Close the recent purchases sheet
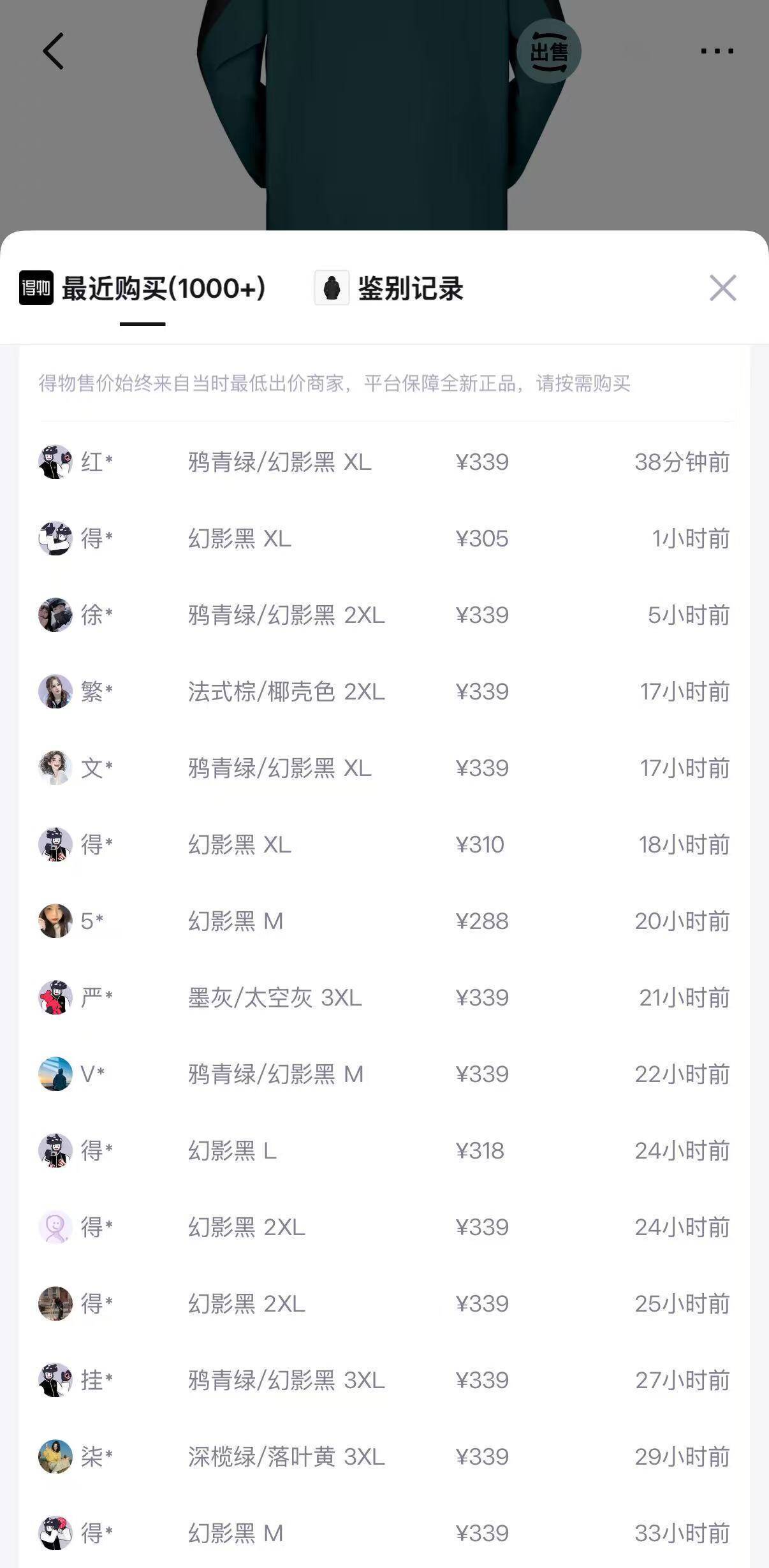The image size is (769, 1568). (722, 288)
